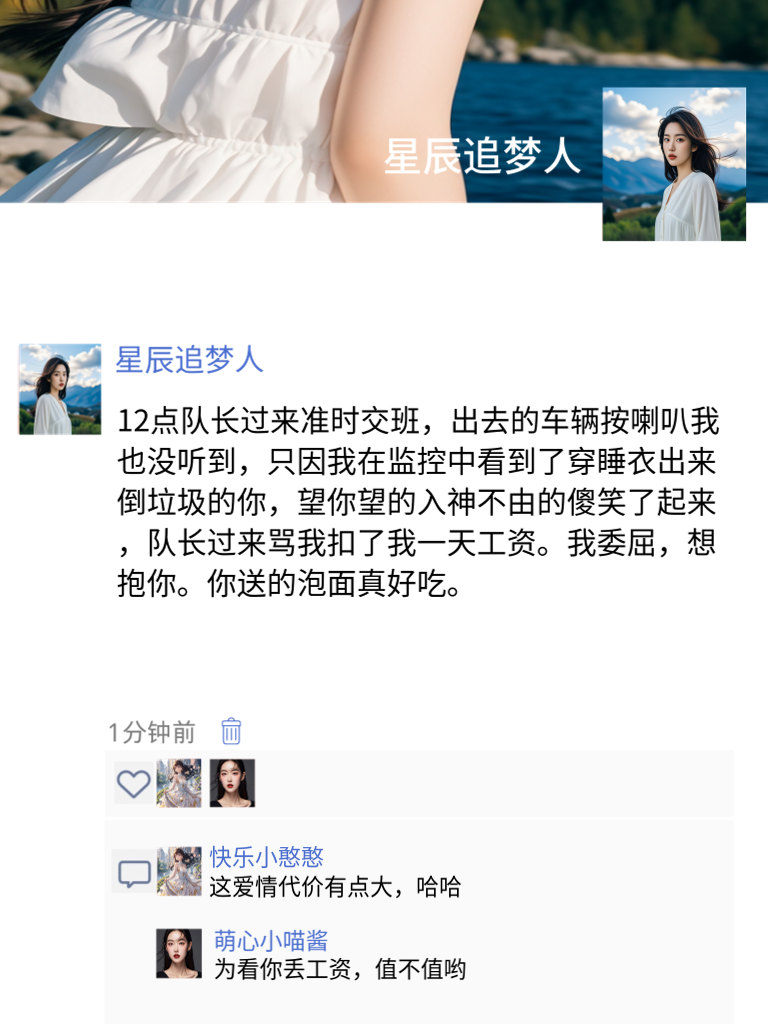Open the comment bubble icon
The height and width of the screenshot is (1024, 768).
pos(131,874)
